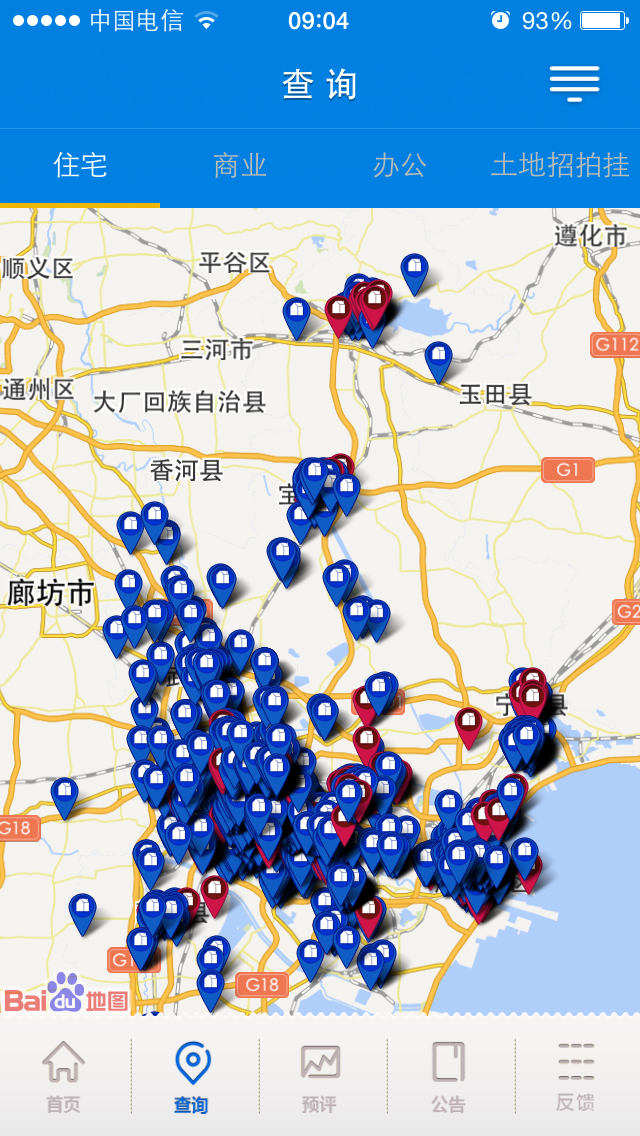Select the 查询 bottom tab
This screenshot has height=1136, width=640.
pyautogui.click(x=191, y=1076)
